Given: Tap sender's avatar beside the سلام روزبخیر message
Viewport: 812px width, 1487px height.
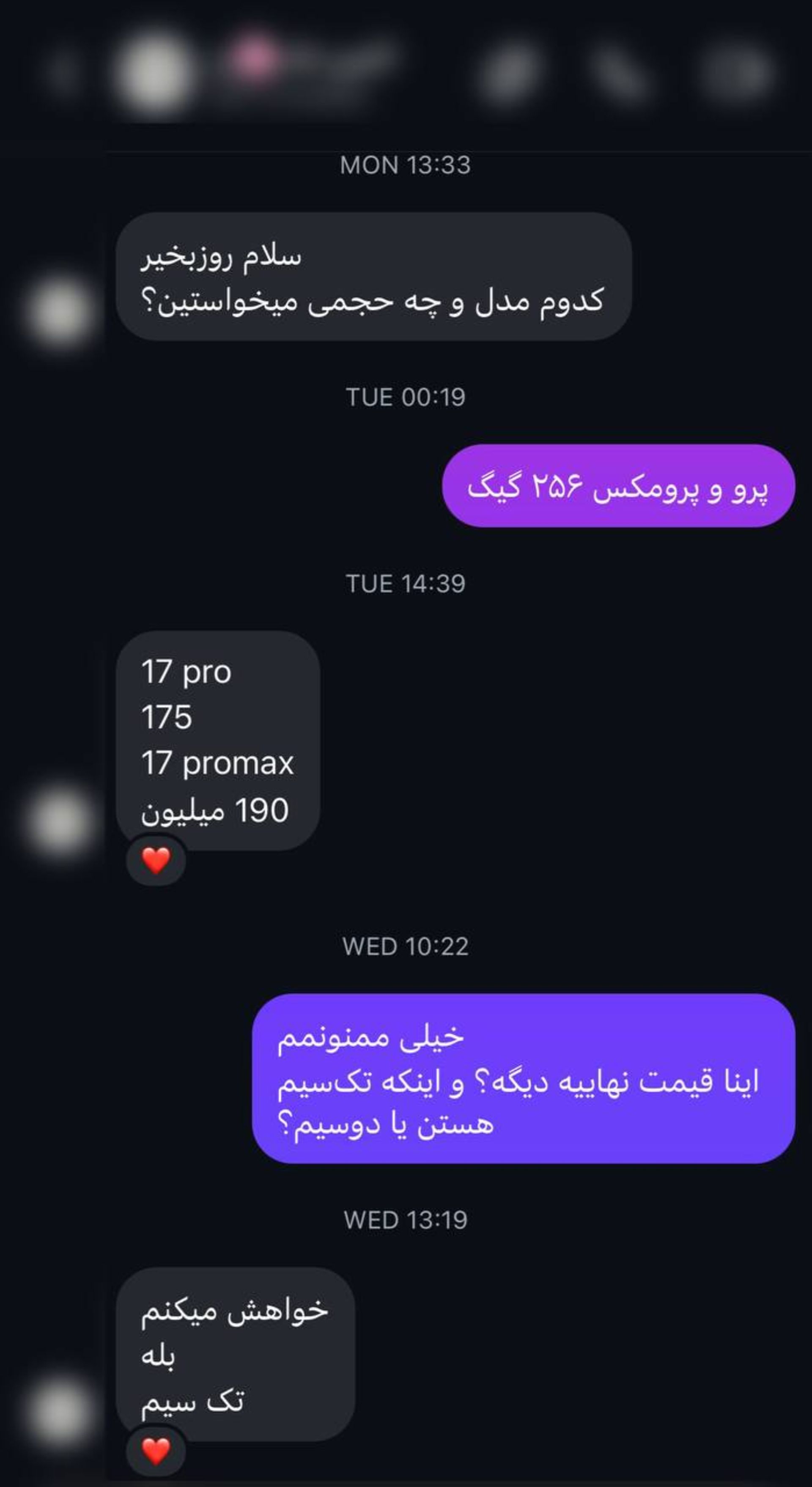Looking at the screenshot, I should pos(60,310).
